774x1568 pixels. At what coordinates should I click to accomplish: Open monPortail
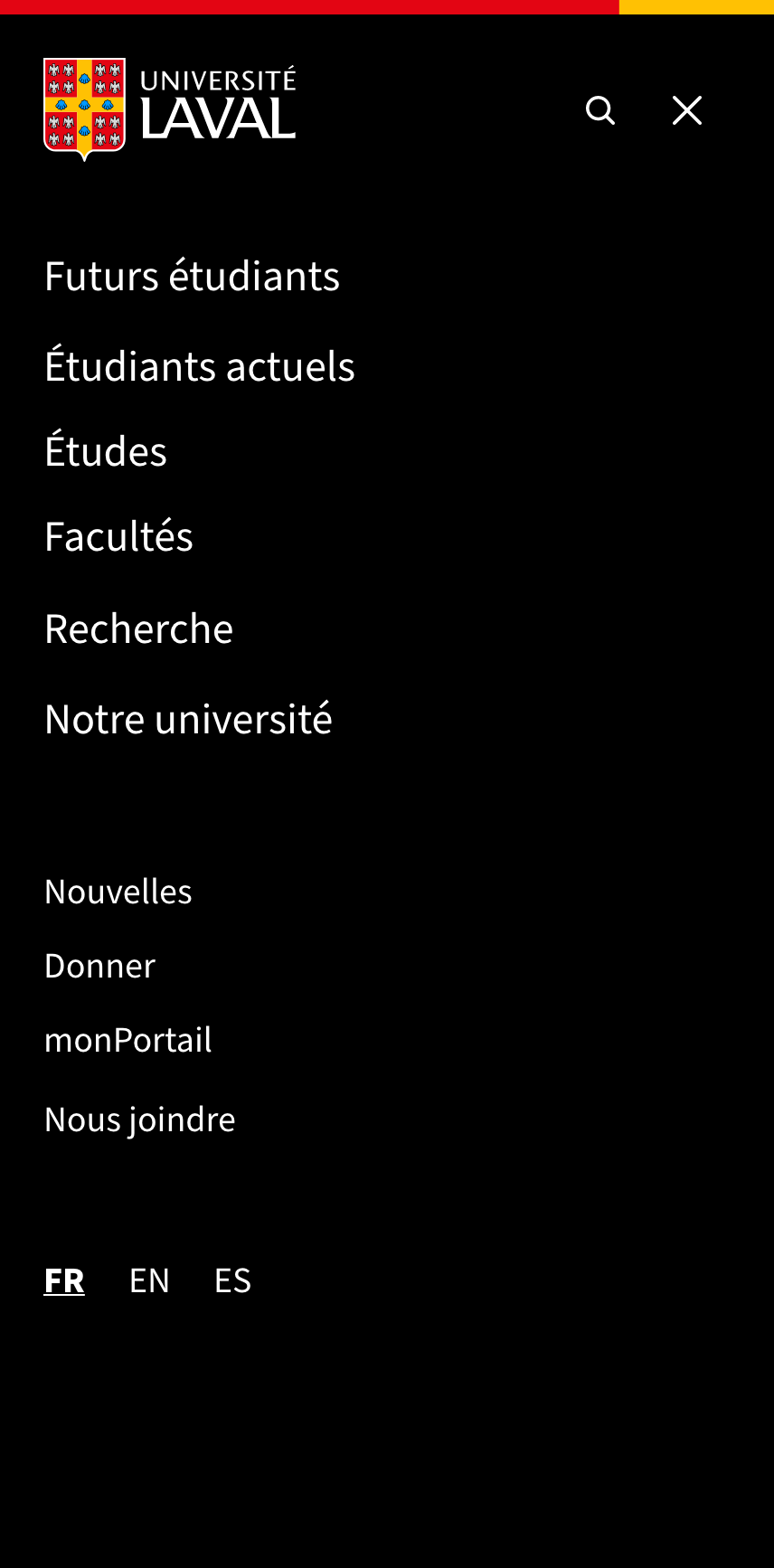click(128, 1041)
